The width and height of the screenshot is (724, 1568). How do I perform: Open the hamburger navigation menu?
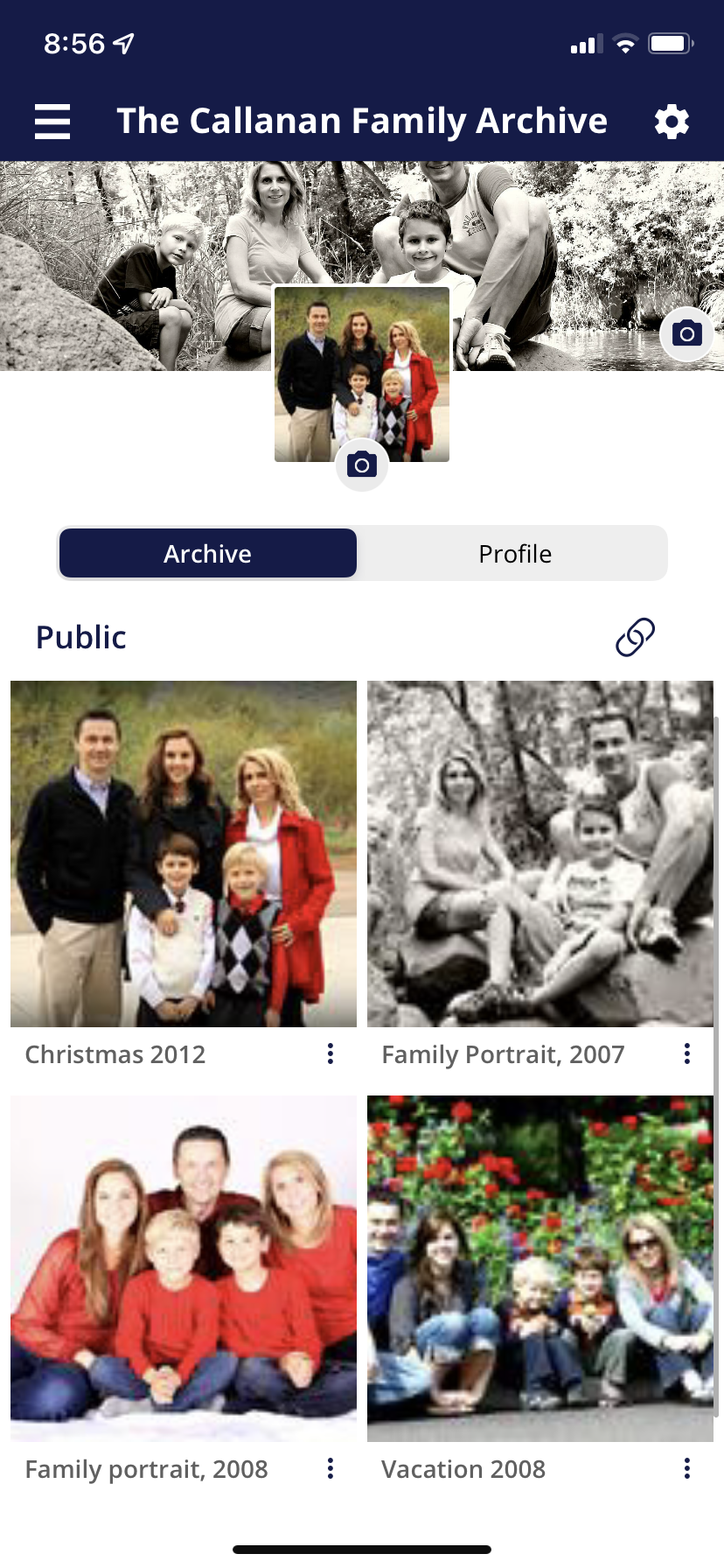(52, 122)
